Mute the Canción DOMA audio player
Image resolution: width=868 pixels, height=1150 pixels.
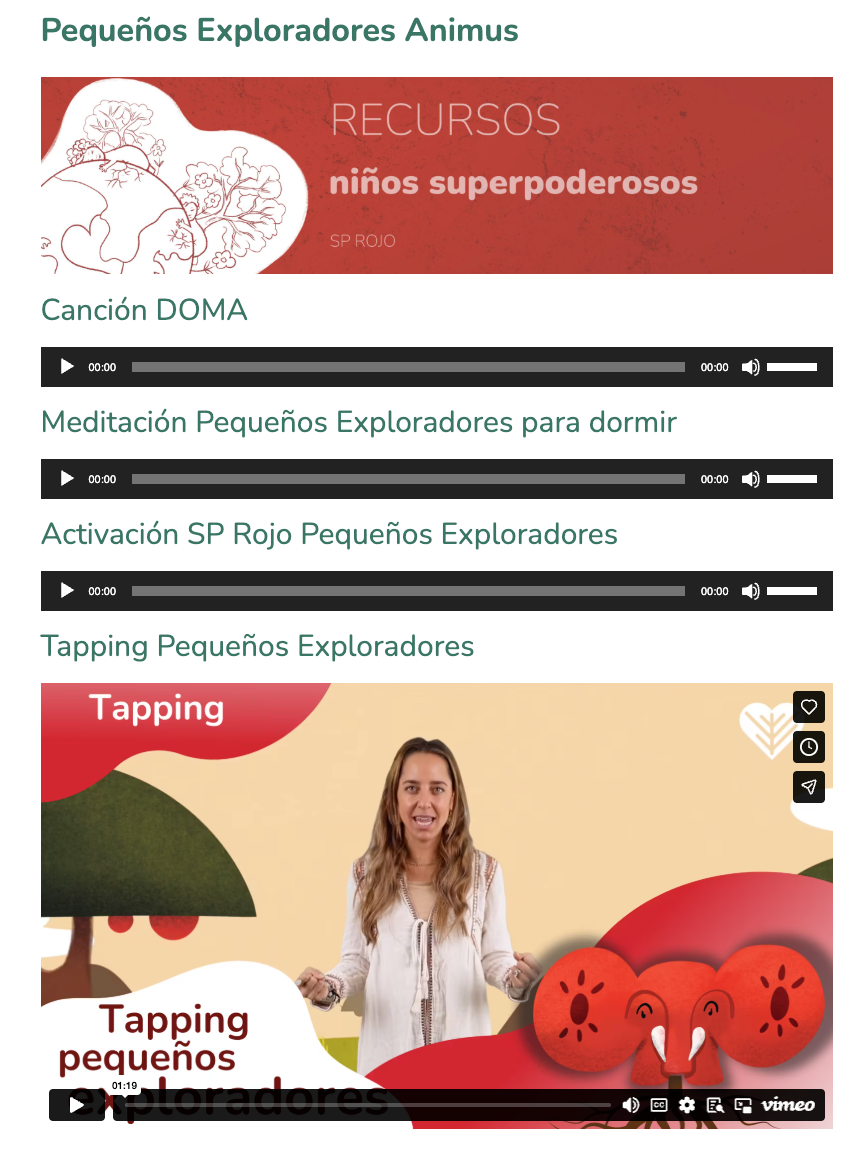tap(750, 367)
